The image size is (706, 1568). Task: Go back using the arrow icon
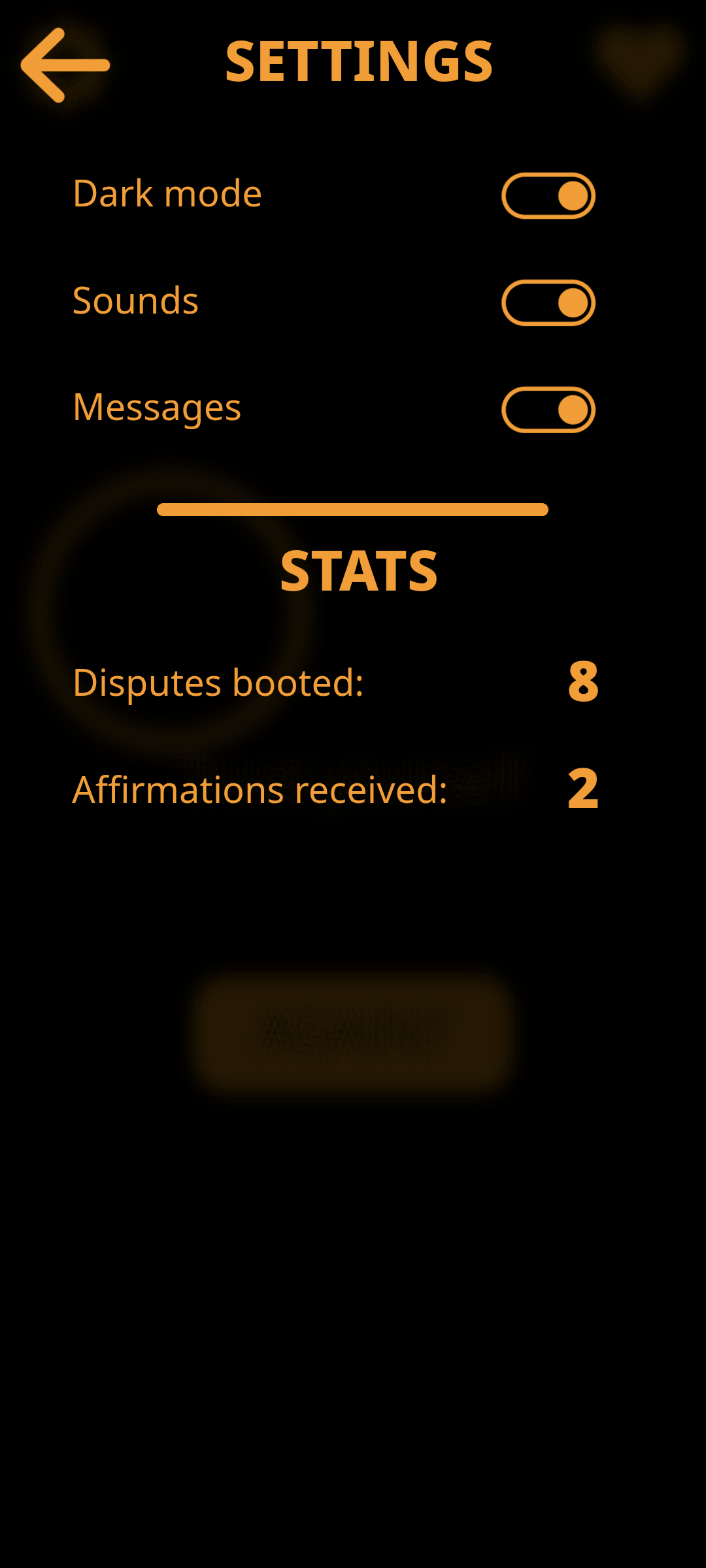click(x=64, y=65)
